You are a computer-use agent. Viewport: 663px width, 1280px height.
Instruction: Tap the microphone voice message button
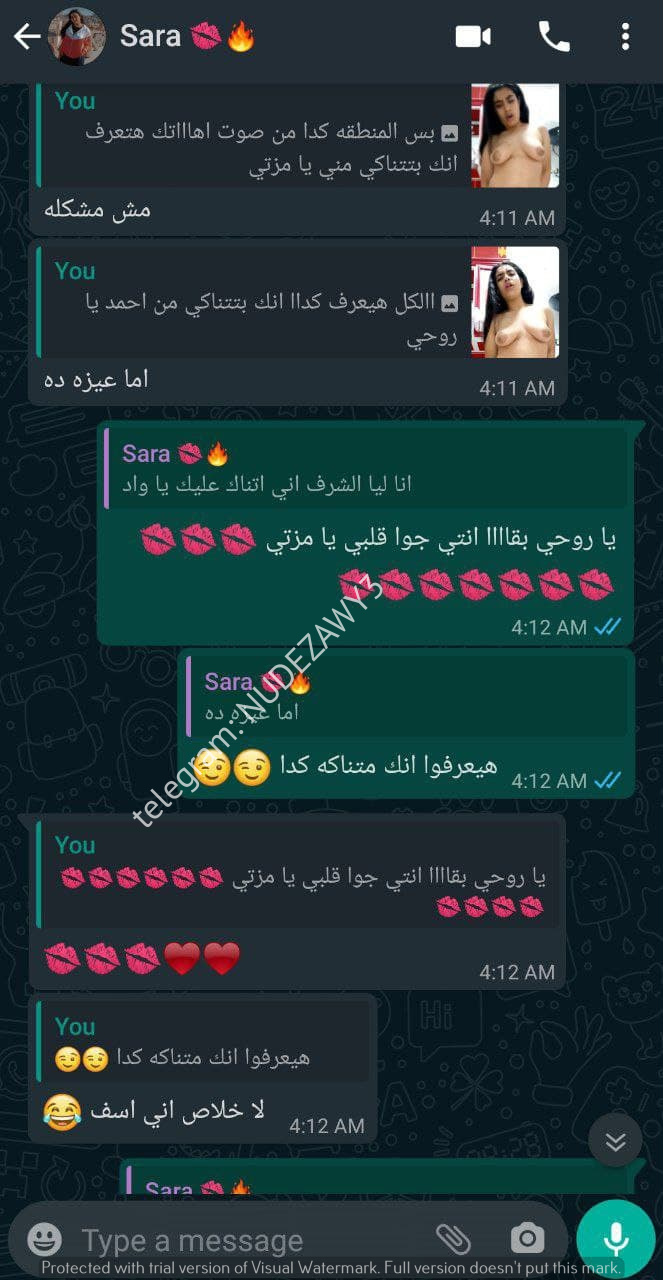(x=616, y=1238)
